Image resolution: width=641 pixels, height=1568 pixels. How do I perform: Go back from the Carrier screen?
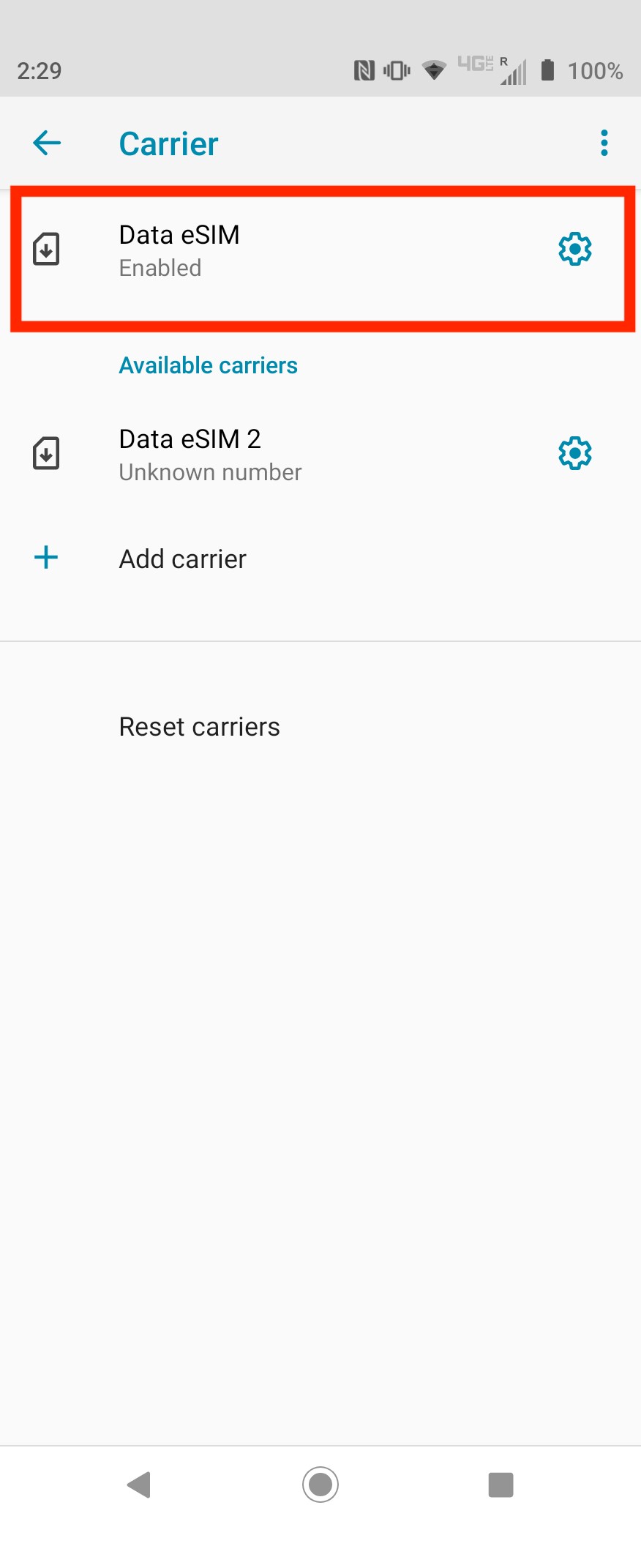tap(47, 143)
